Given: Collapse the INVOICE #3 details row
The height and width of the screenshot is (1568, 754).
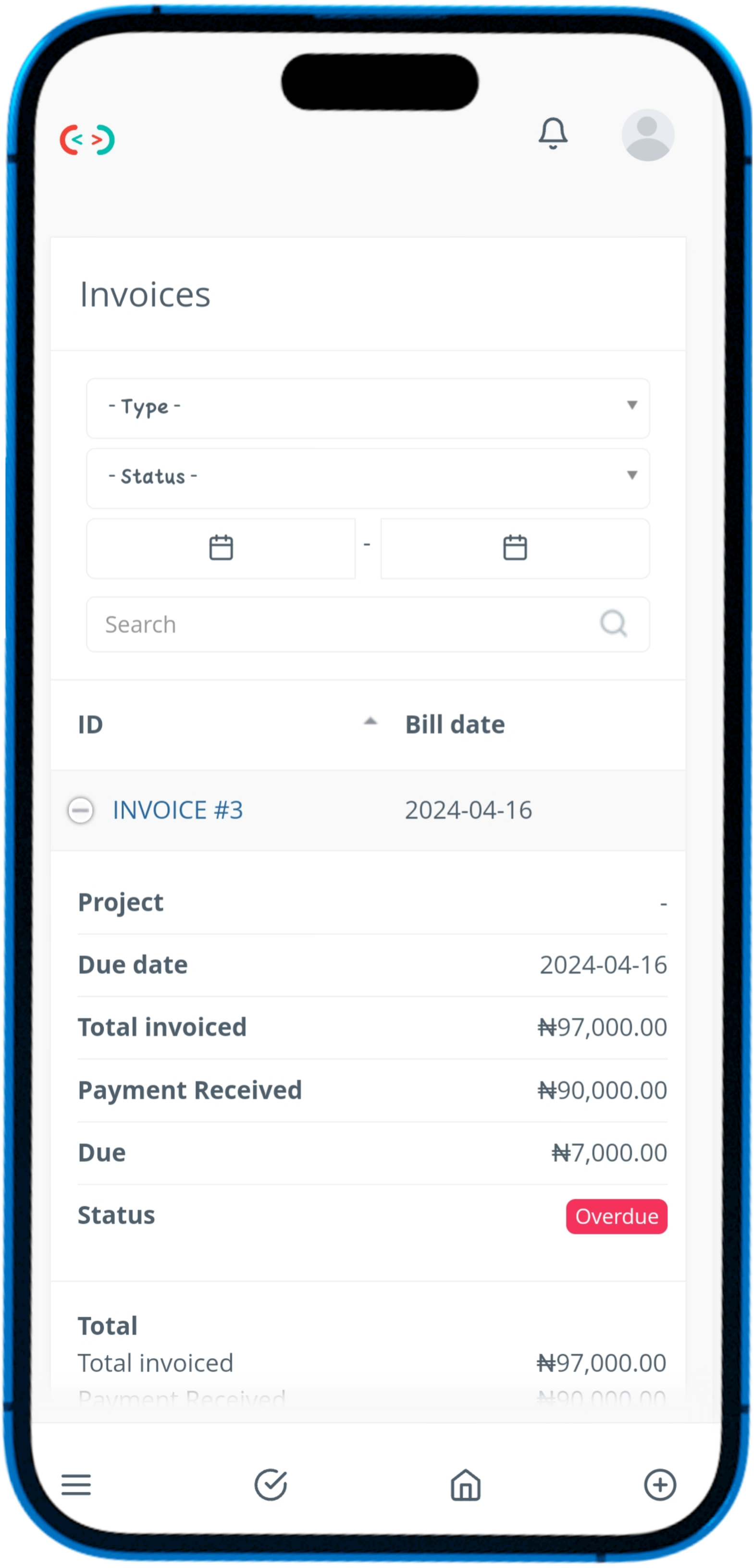Looking at the screenshot, I should coord(80,810).
